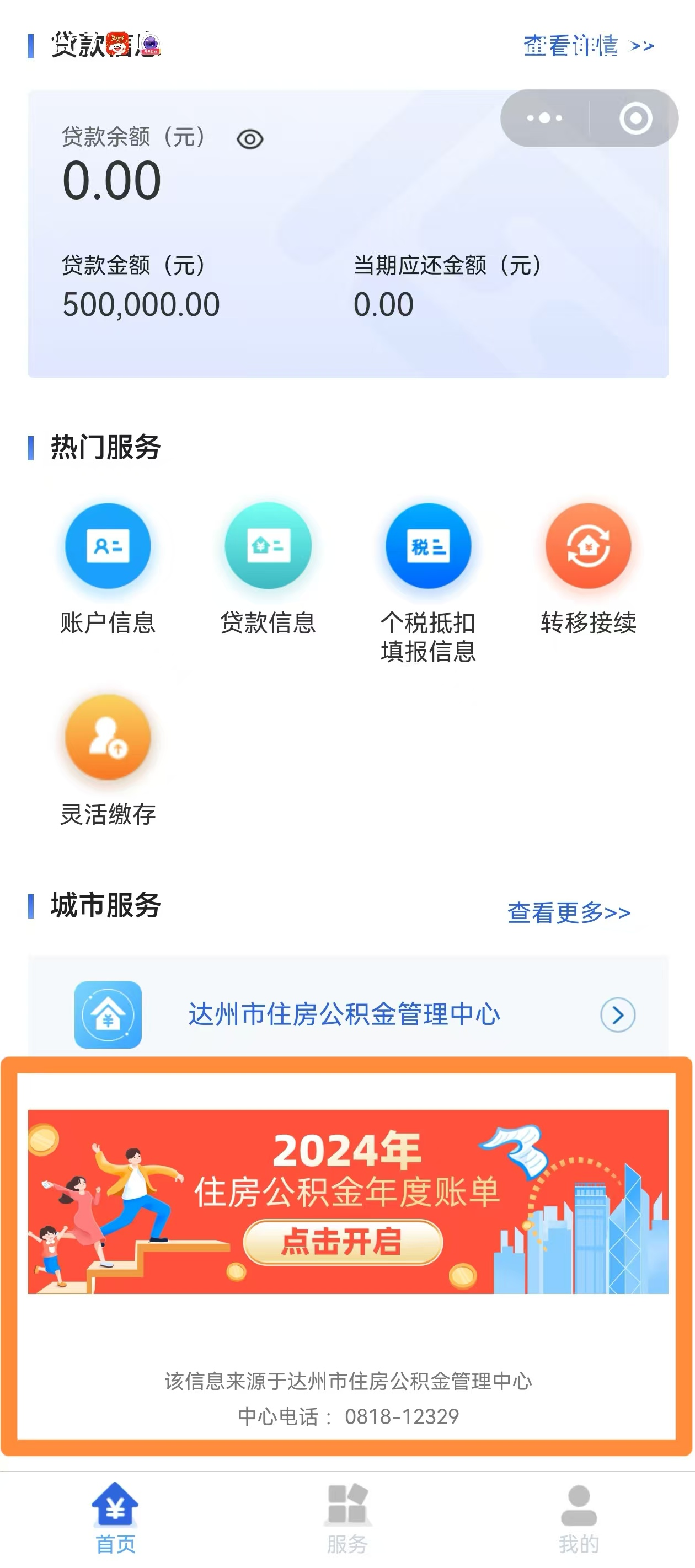Open 达州市住房公积金管理中心 row

(348, 1014)
